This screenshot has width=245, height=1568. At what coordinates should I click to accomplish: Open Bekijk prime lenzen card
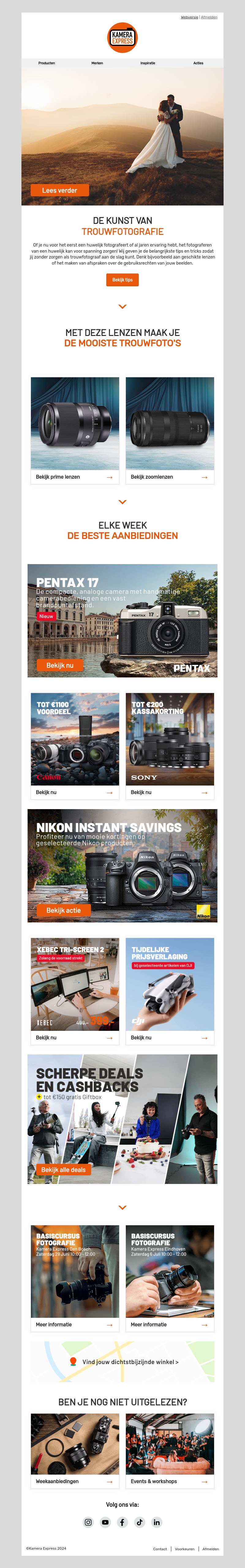[x=75, y=477]
